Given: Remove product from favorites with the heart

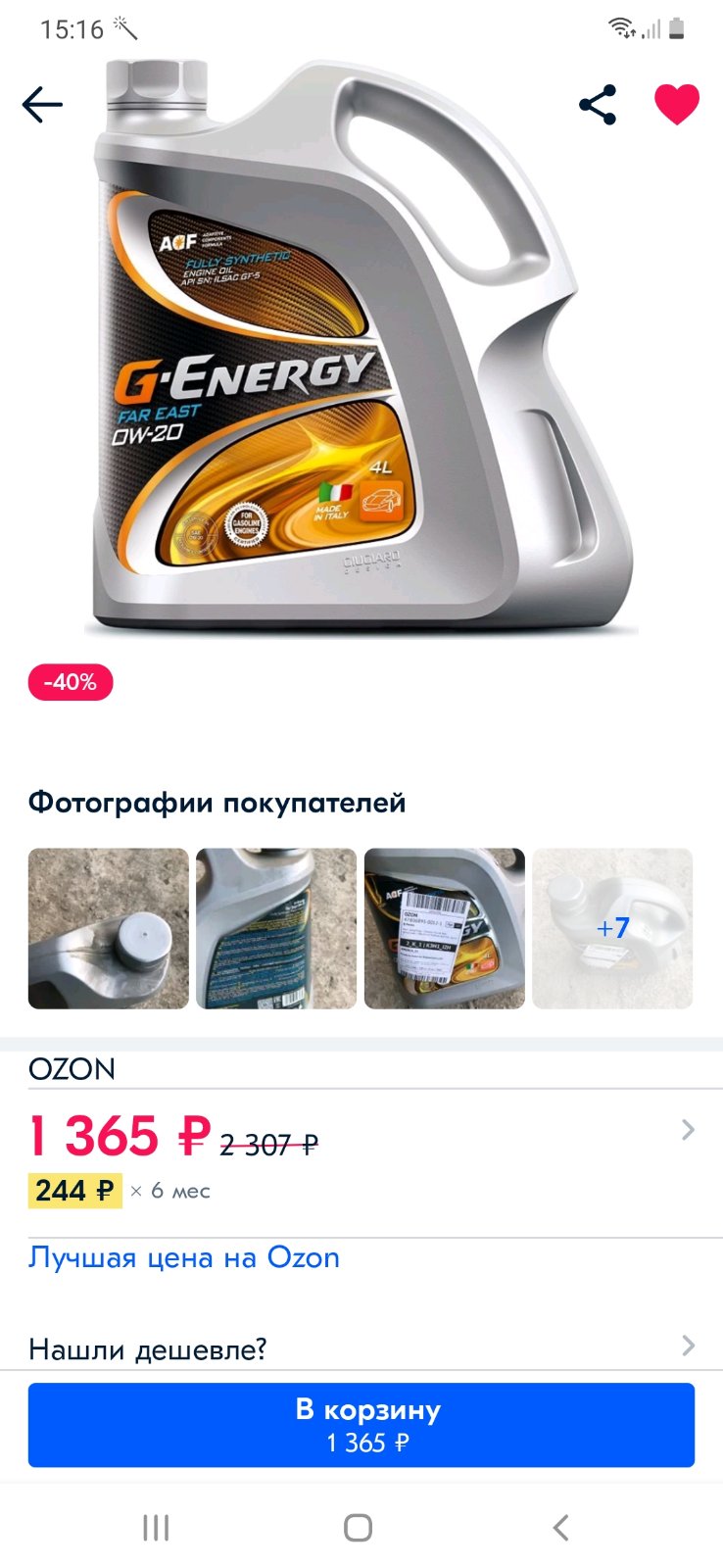Looking at the screenshot, I should point(677,105).
